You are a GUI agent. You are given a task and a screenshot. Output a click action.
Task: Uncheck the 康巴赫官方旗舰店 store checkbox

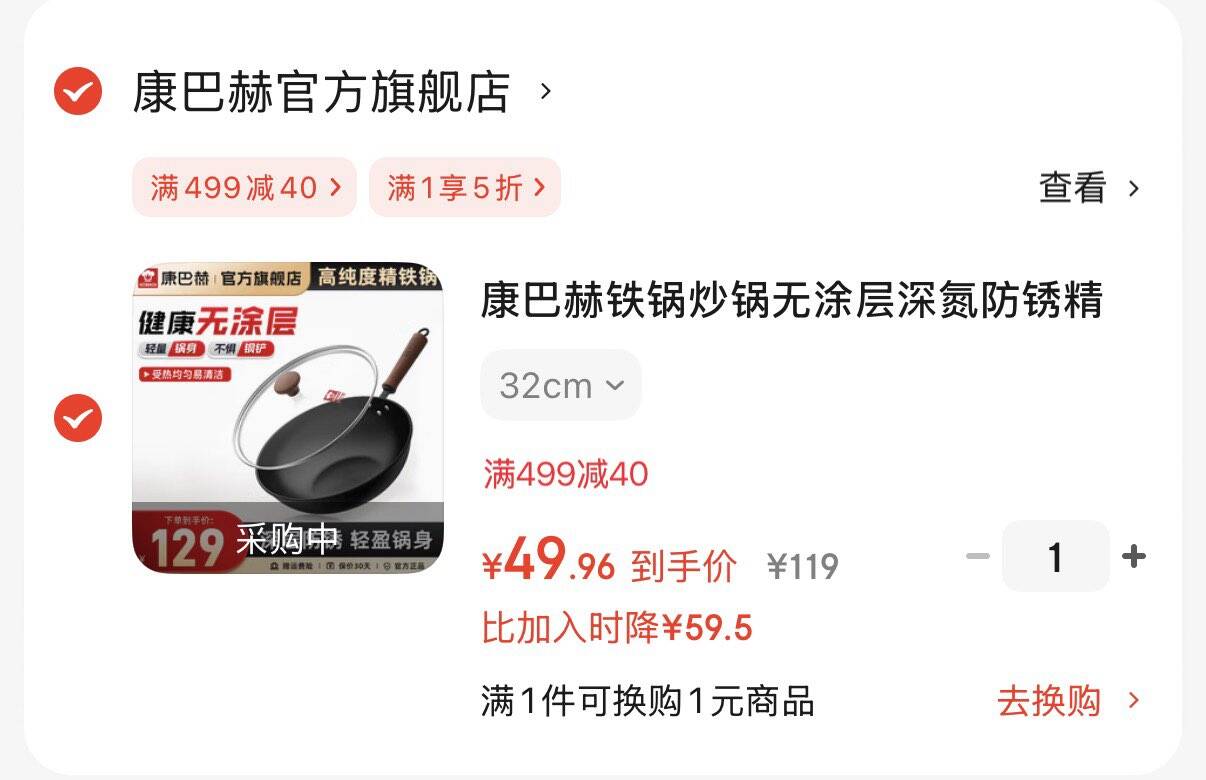tap(78, 92)
